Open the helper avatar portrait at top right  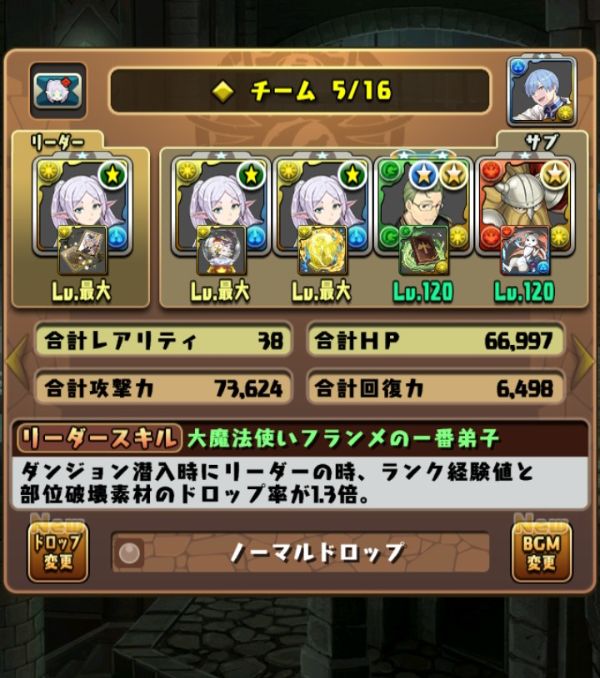(x=542, y=90)
